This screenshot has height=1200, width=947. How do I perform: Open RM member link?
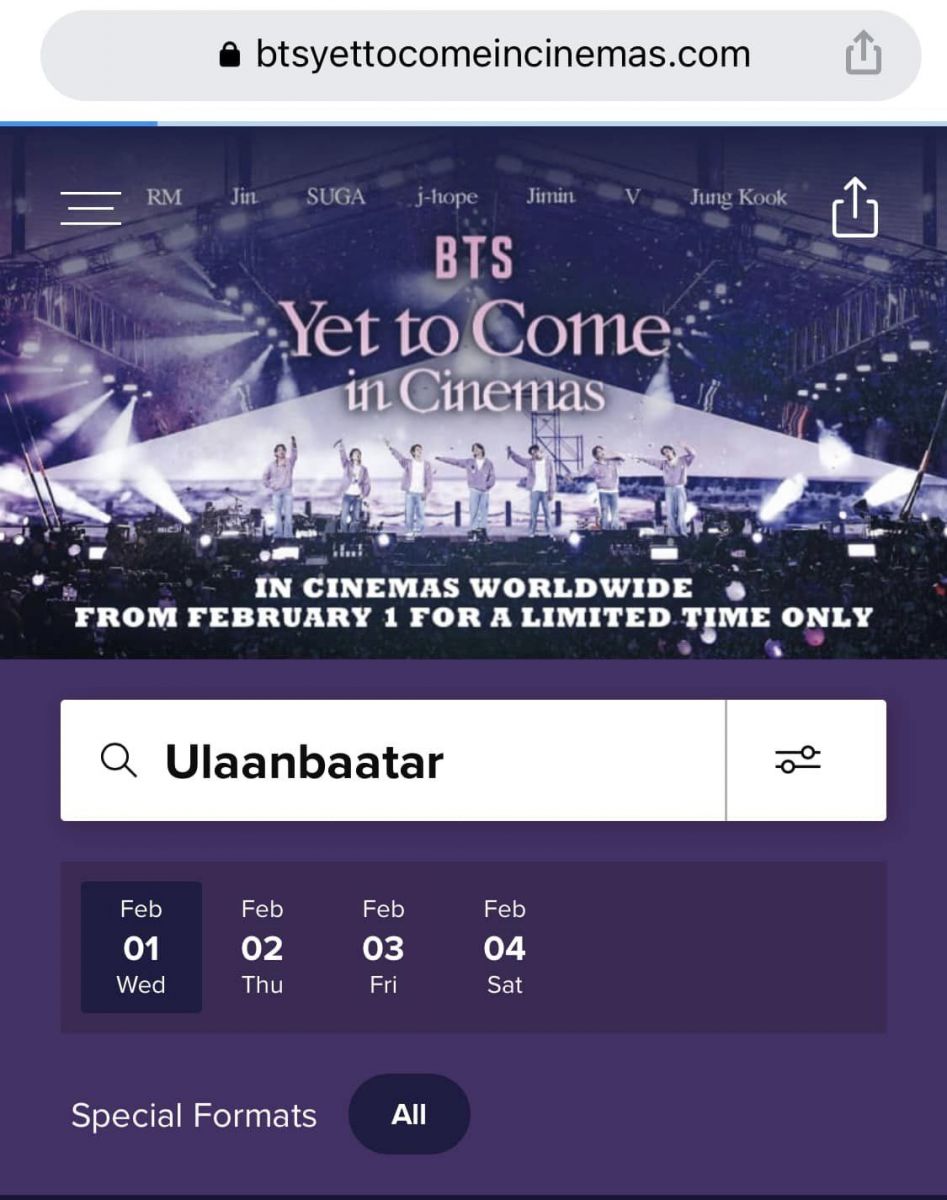[x=164, y=197]
